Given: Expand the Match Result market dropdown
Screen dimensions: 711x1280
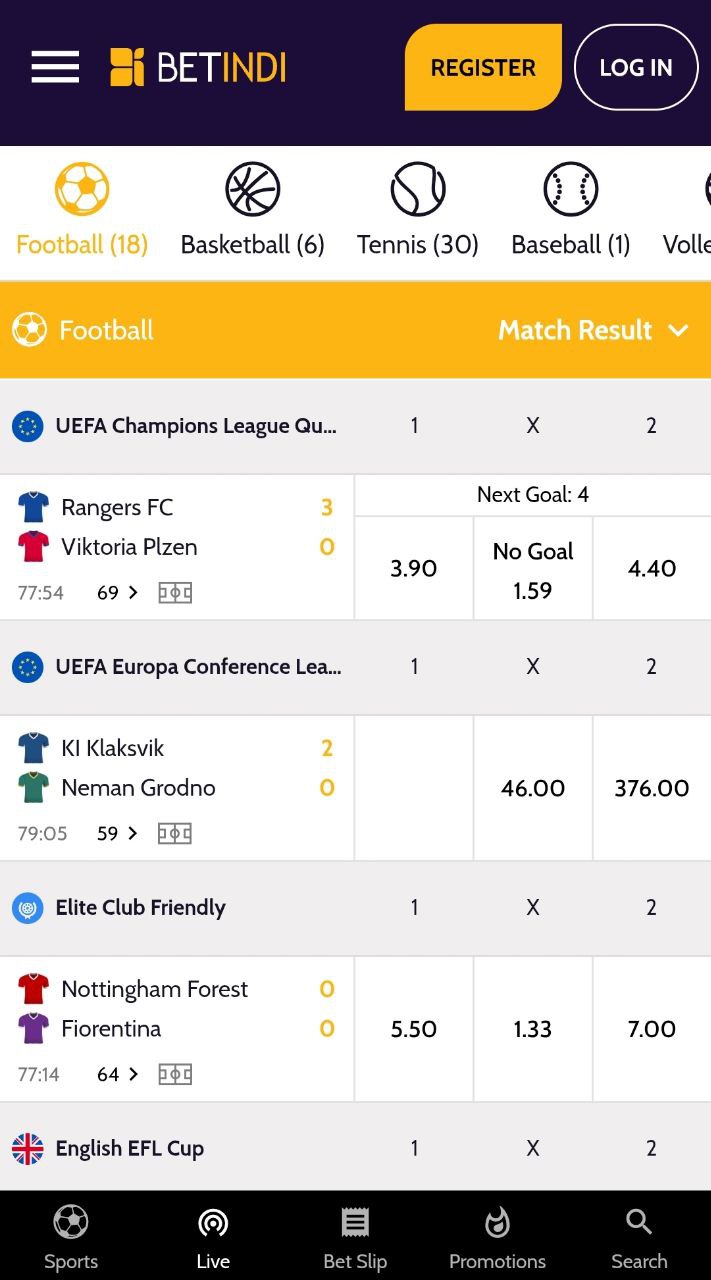Looking at the screenshot, I should click(594, 330).
